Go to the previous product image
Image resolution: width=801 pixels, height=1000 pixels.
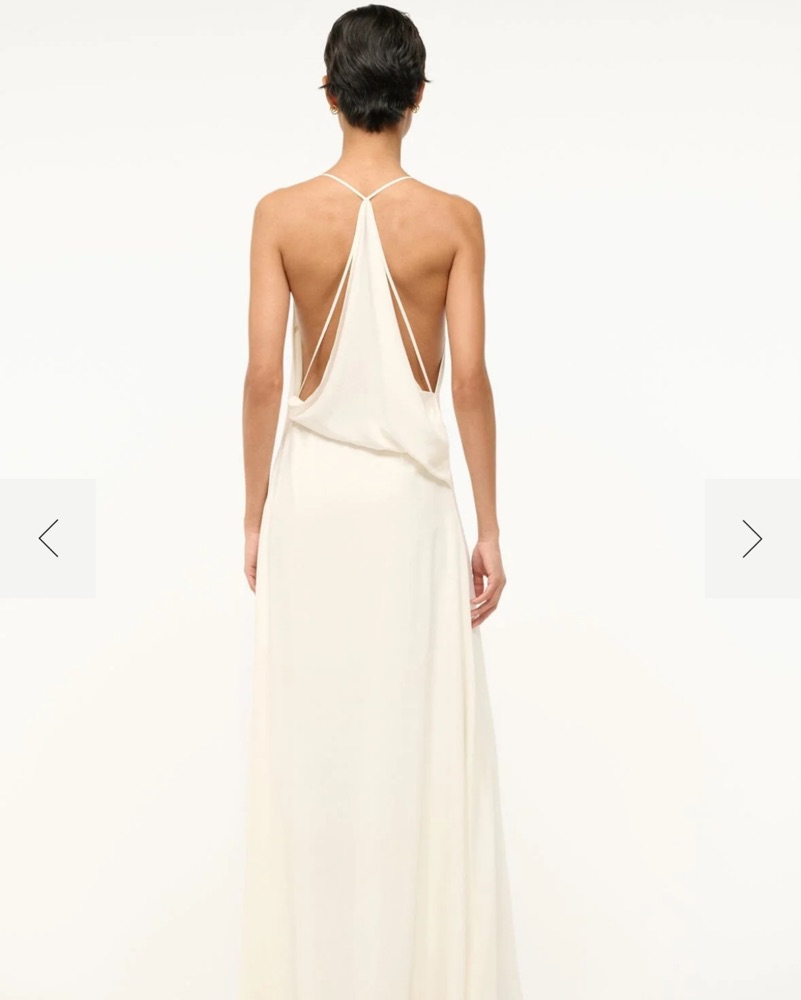pos(48,538)
